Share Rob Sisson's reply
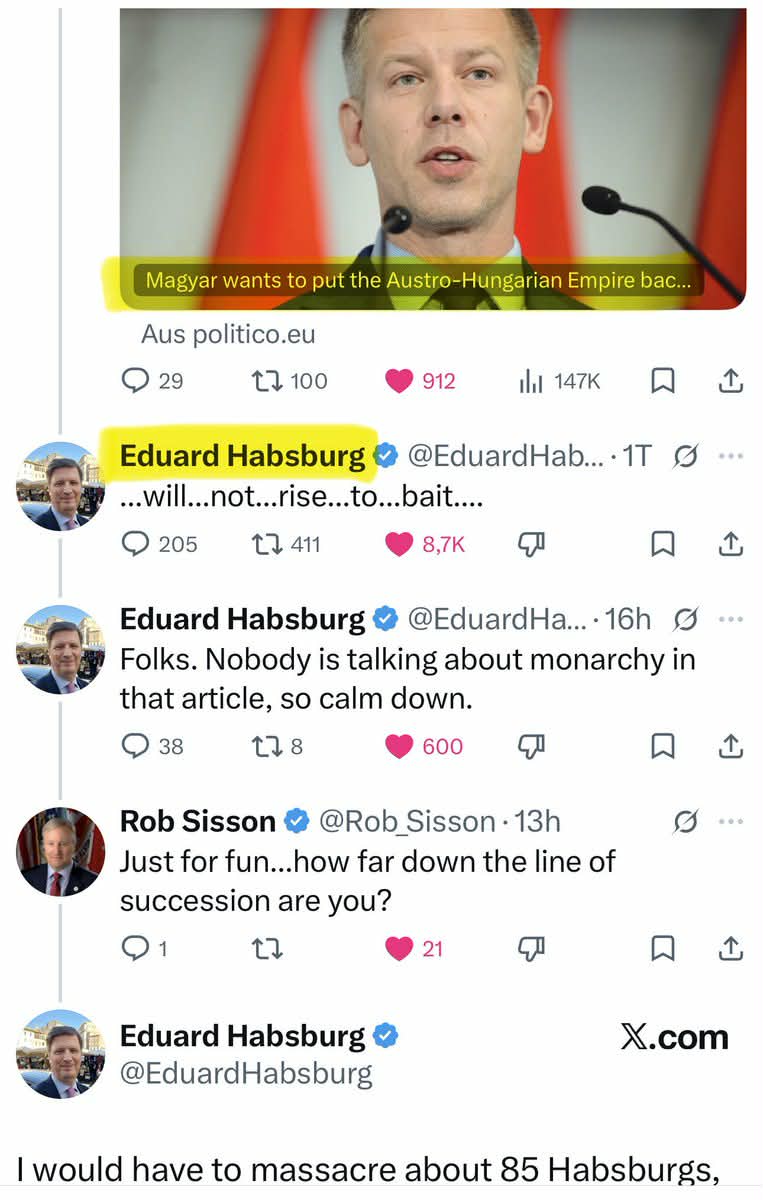The width and height of the screenshot is (763, 1200). tap(731, 948)
